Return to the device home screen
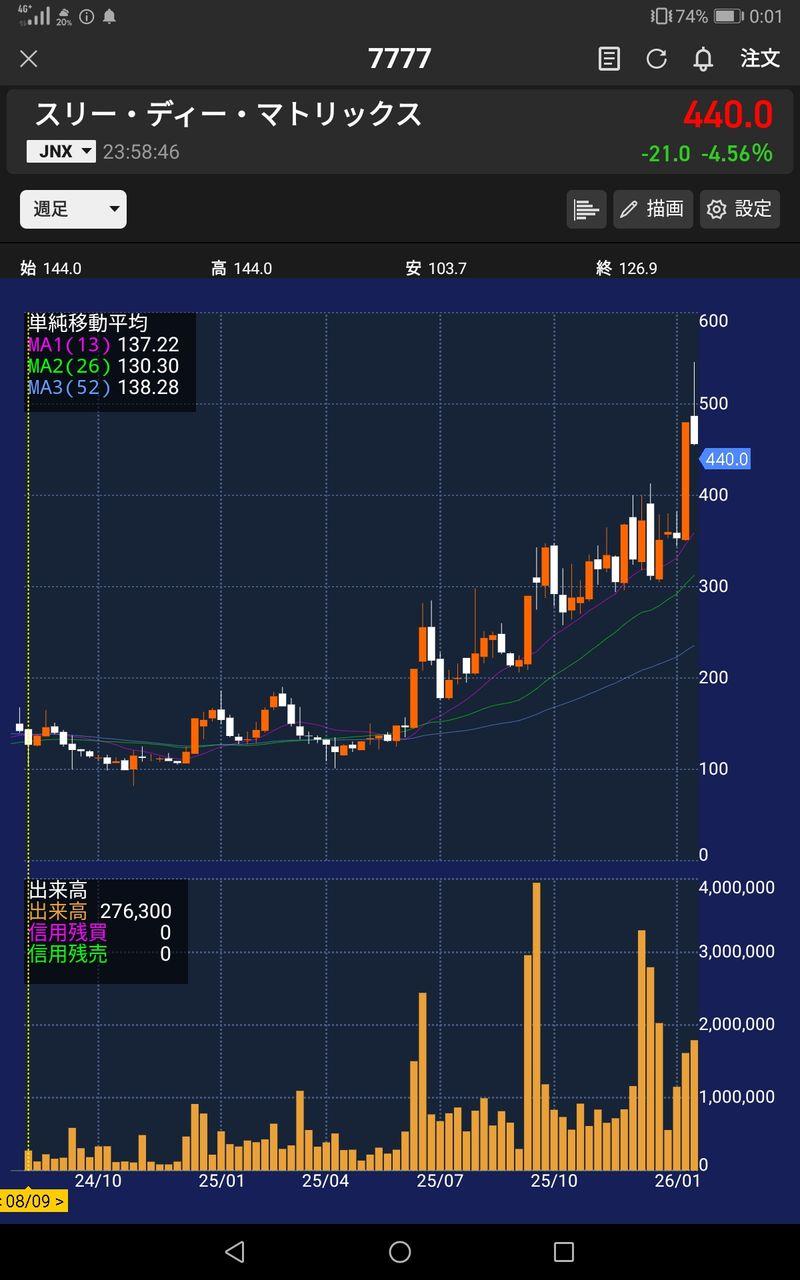Image resolution: width=800 pixels, height=1280 pixels. coord(400,1251)
